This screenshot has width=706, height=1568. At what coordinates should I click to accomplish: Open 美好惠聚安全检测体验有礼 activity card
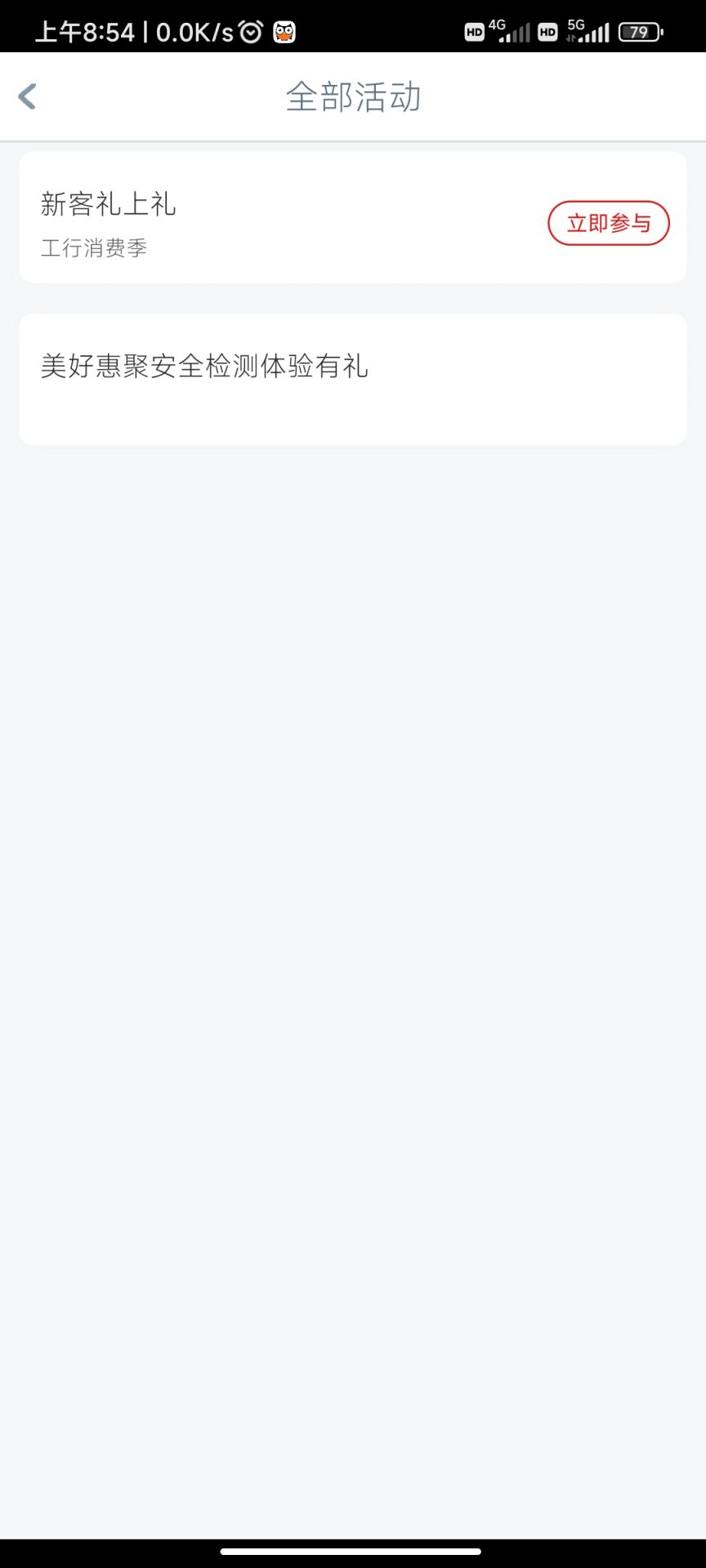point(351,379)
